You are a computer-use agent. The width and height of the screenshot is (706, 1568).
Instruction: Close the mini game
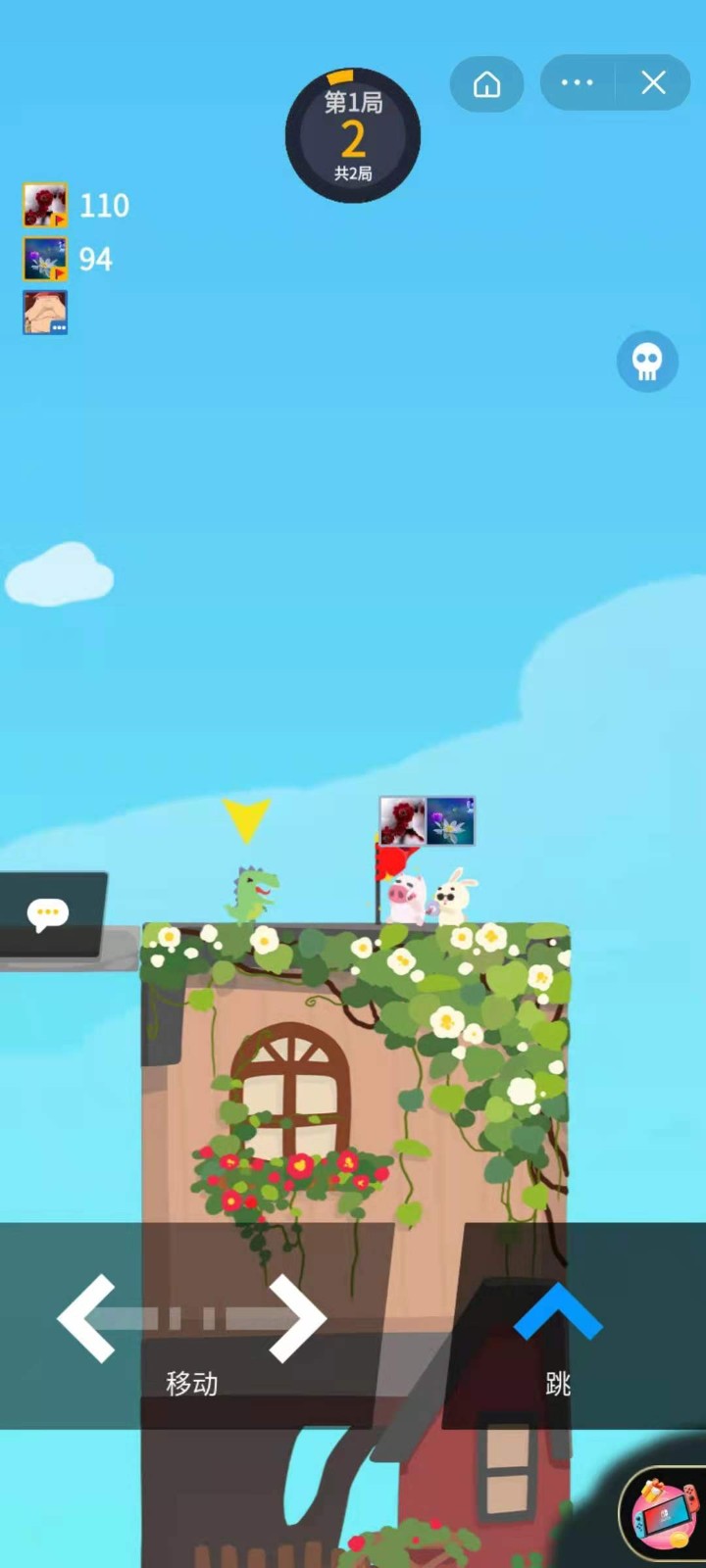(x=654, y=83)
